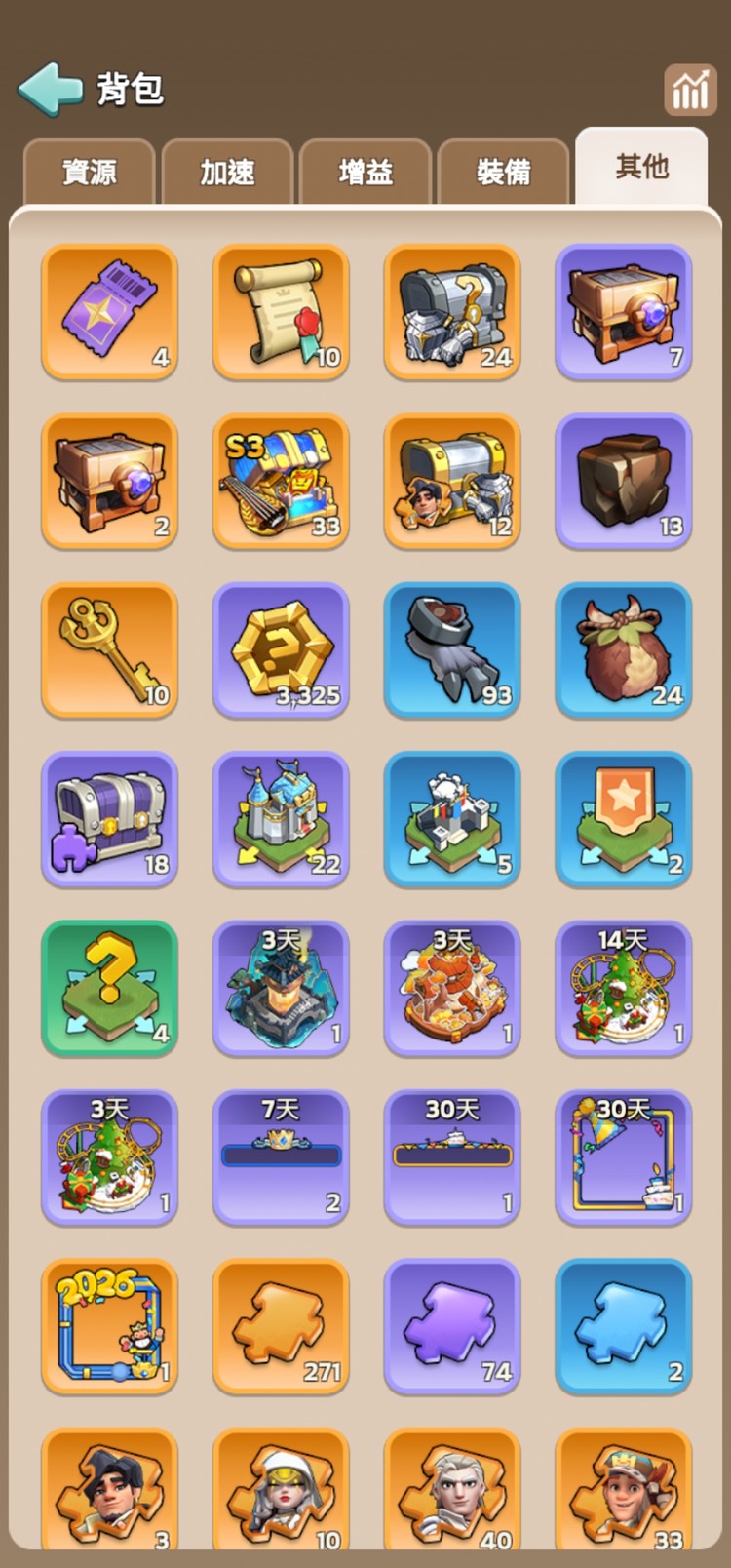This screenshot has width=731, height=1568.
Task: Select the 其他 tab
Action: 641,167
